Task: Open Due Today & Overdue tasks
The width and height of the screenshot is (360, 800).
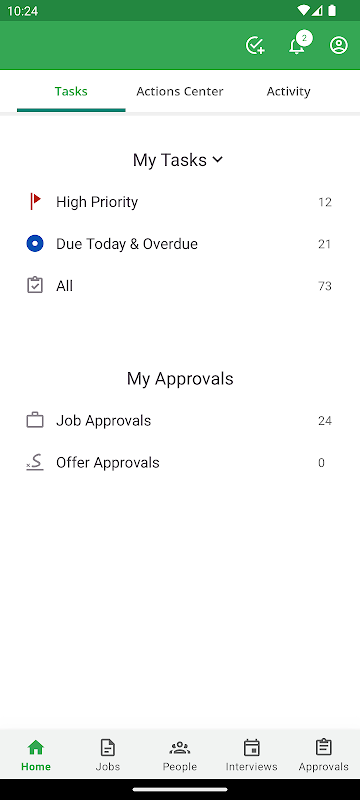Action: (x=180, y=244)
